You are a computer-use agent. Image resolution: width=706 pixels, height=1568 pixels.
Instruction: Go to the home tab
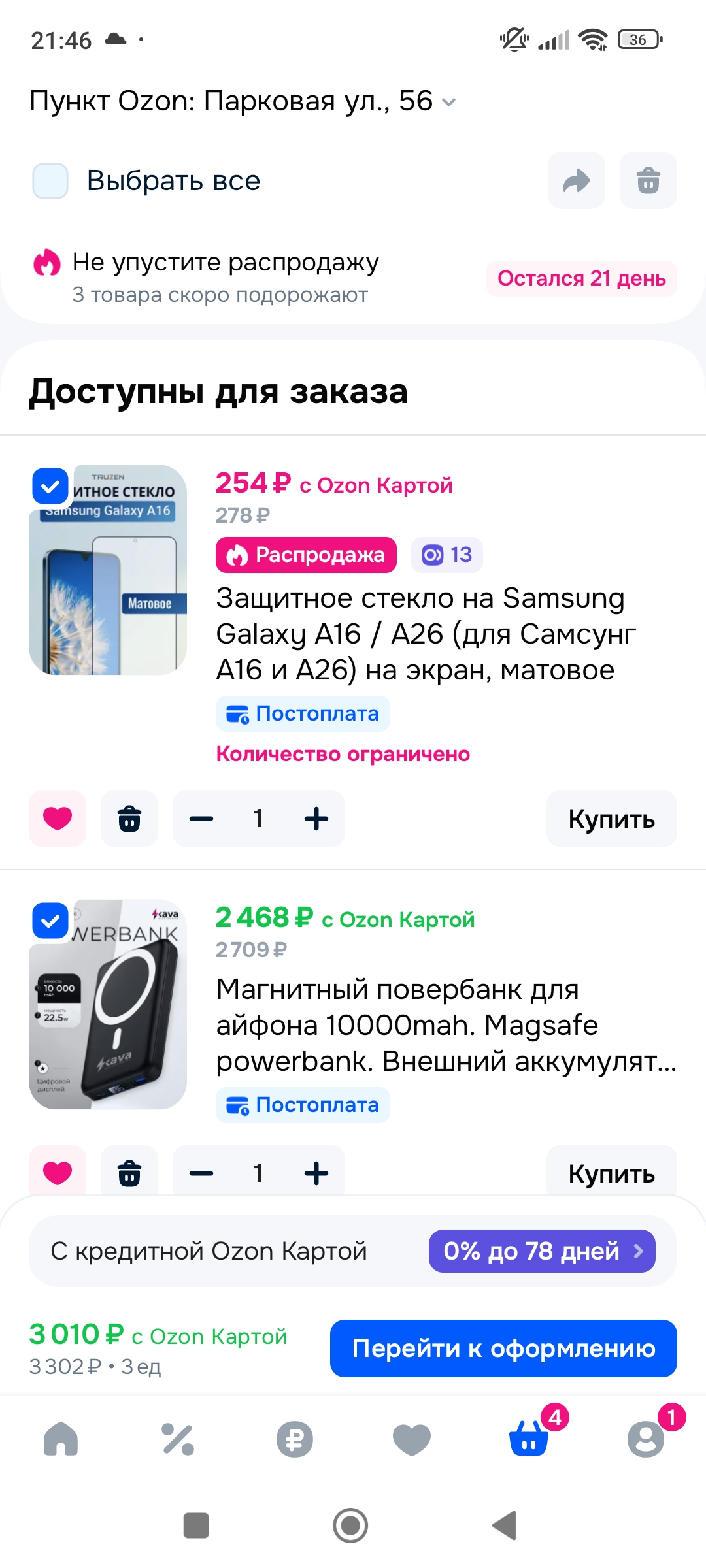click(x=61, y=1439)
